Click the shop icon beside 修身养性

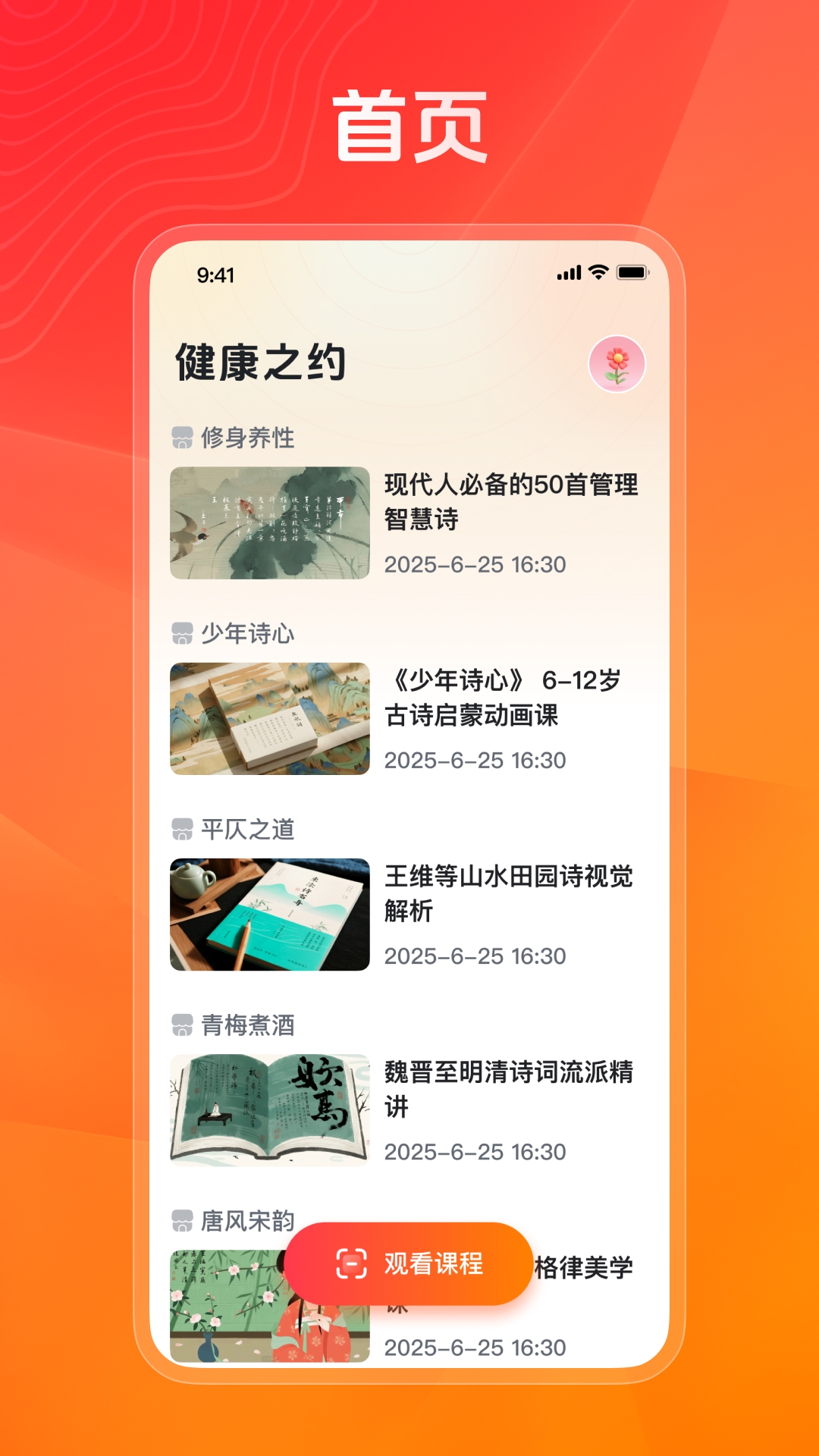(x=182, y=435)
